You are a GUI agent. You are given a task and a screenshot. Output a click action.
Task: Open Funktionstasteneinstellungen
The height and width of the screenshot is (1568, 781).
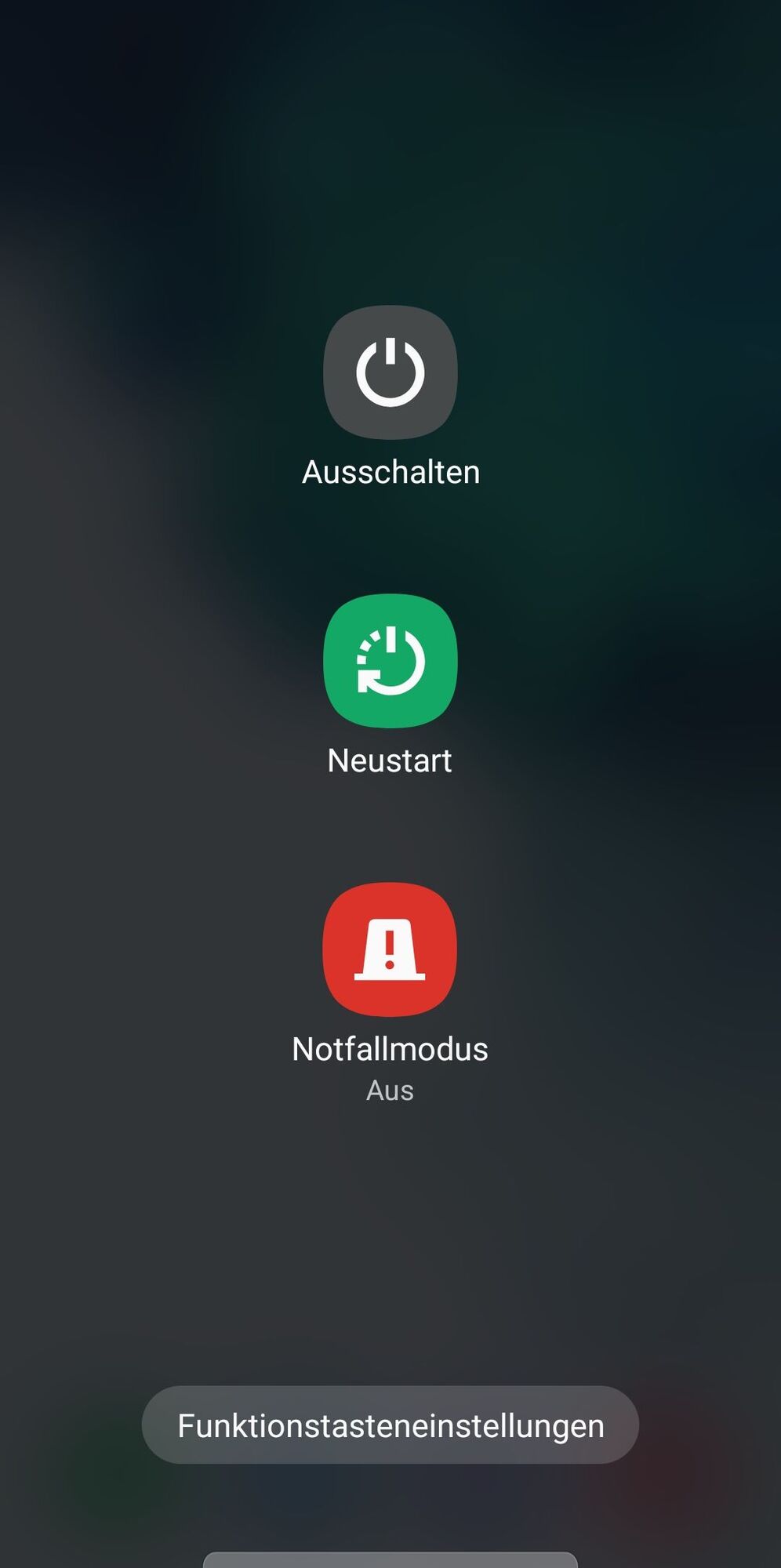390,1425
